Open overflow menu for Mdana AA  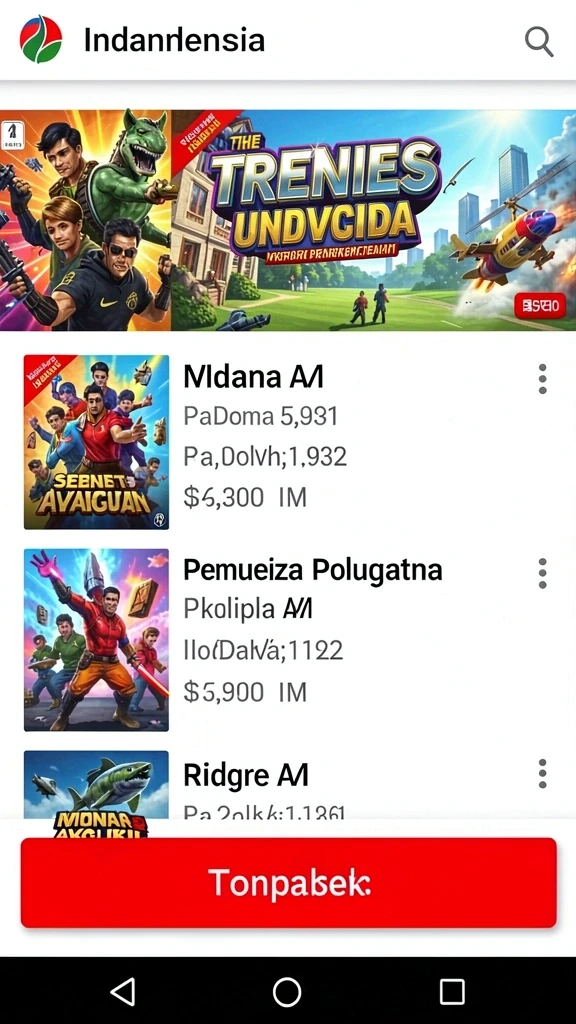coord(542,379)
